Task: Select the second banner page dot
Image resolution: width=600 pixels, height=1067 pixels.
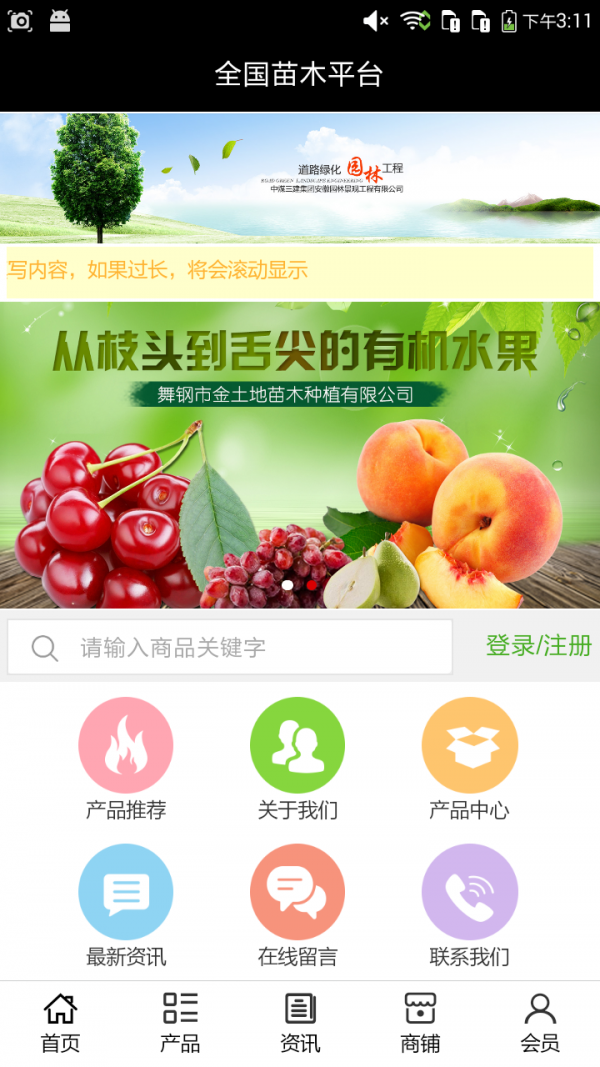Action: tap(312, 585)
